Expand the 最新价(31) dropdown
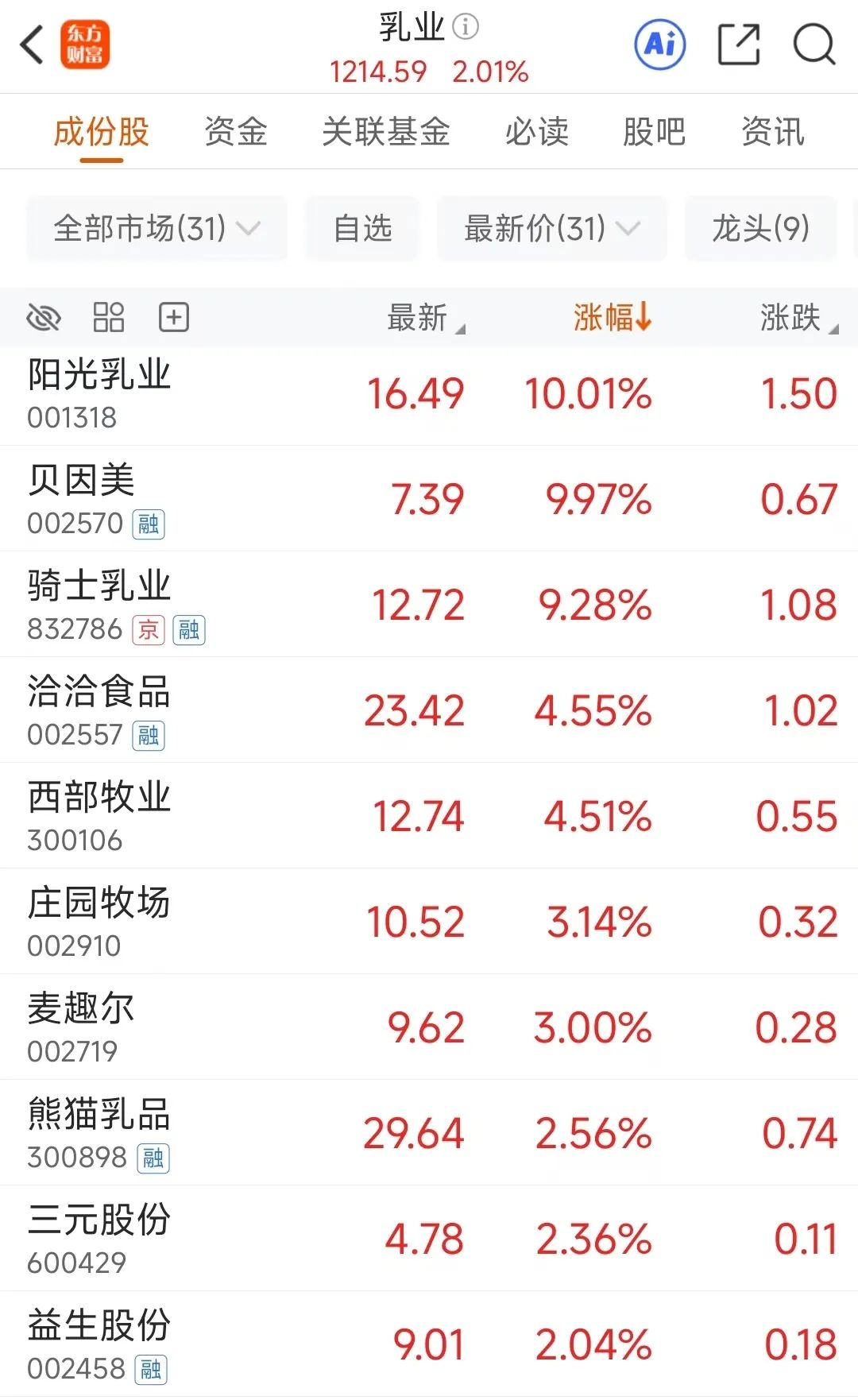This screenshot has width=858, height=1400. coord(552,229)
